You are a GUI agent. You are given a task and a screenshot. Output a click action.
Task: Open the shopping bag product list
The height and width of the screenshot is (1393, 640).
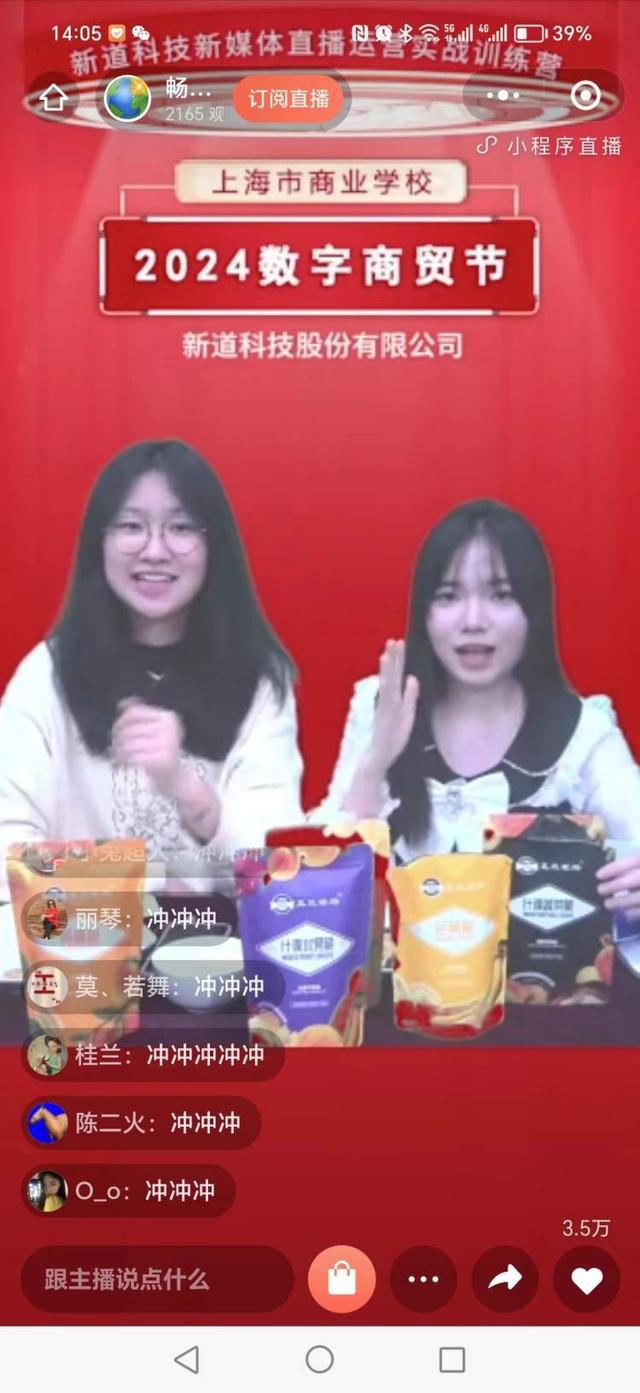point(342,1279)
